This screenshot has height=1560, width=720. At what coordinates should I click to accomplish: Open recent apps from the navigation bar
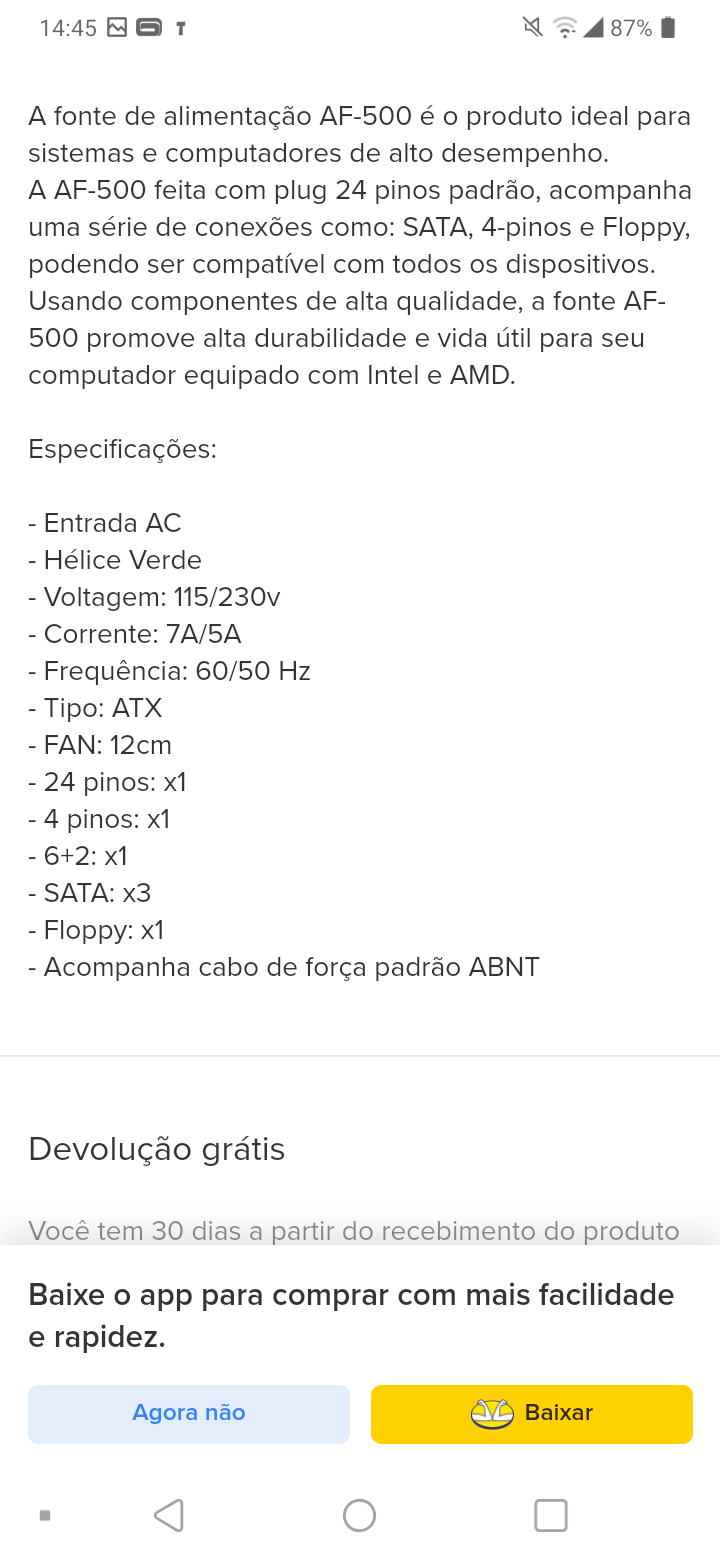pyautogui.click(x=551, y=1515)
